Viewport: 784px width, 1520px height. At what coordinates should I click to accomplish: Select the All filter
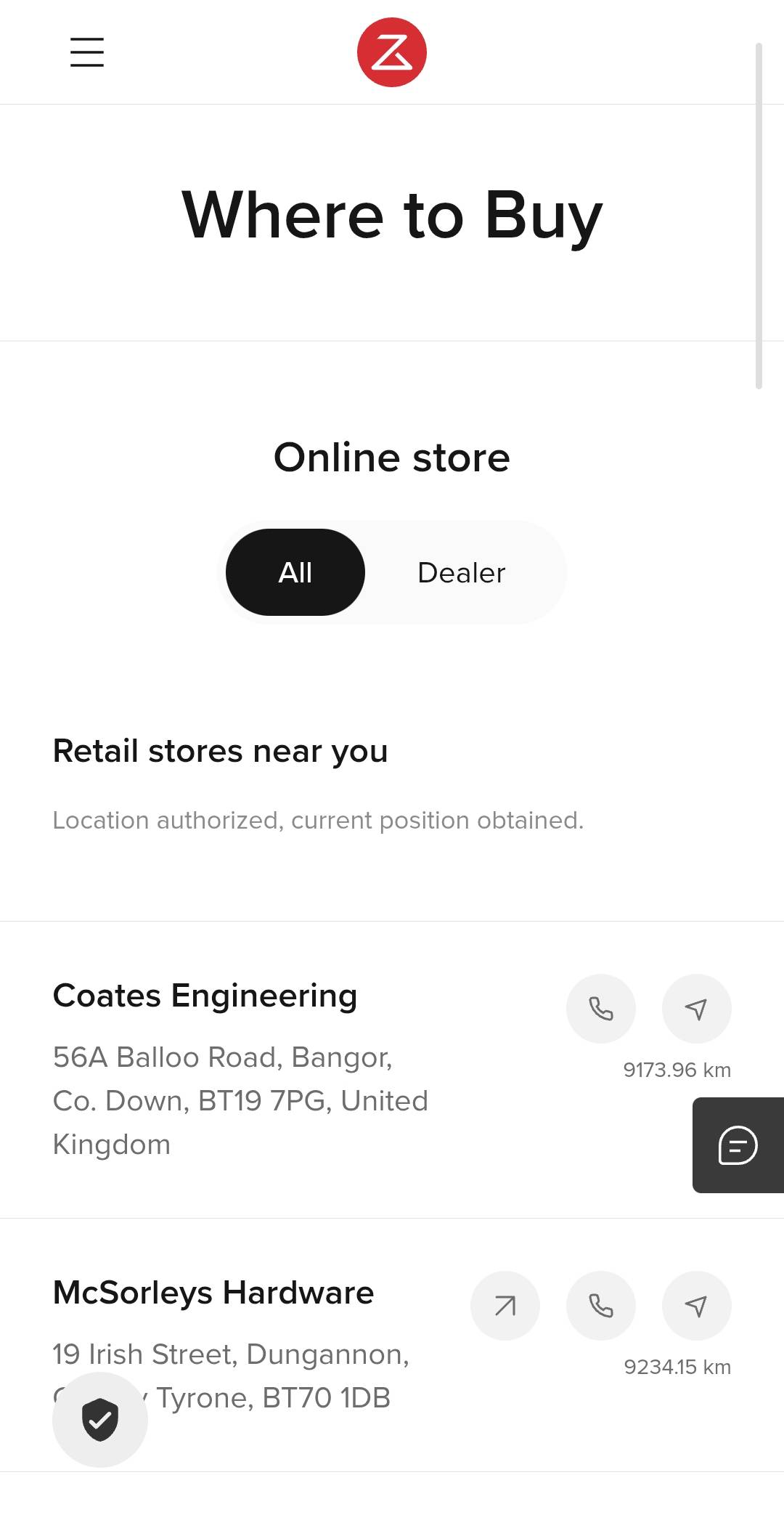click(x=295, y=572)
